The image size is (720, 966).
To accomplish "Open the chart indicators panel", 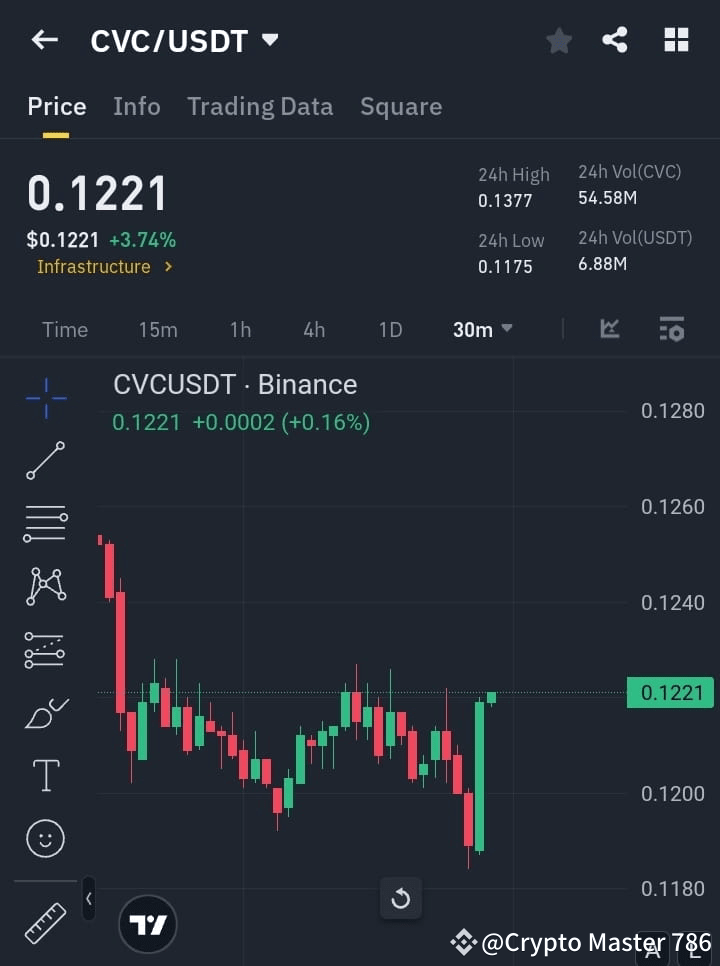I will 609,329.
